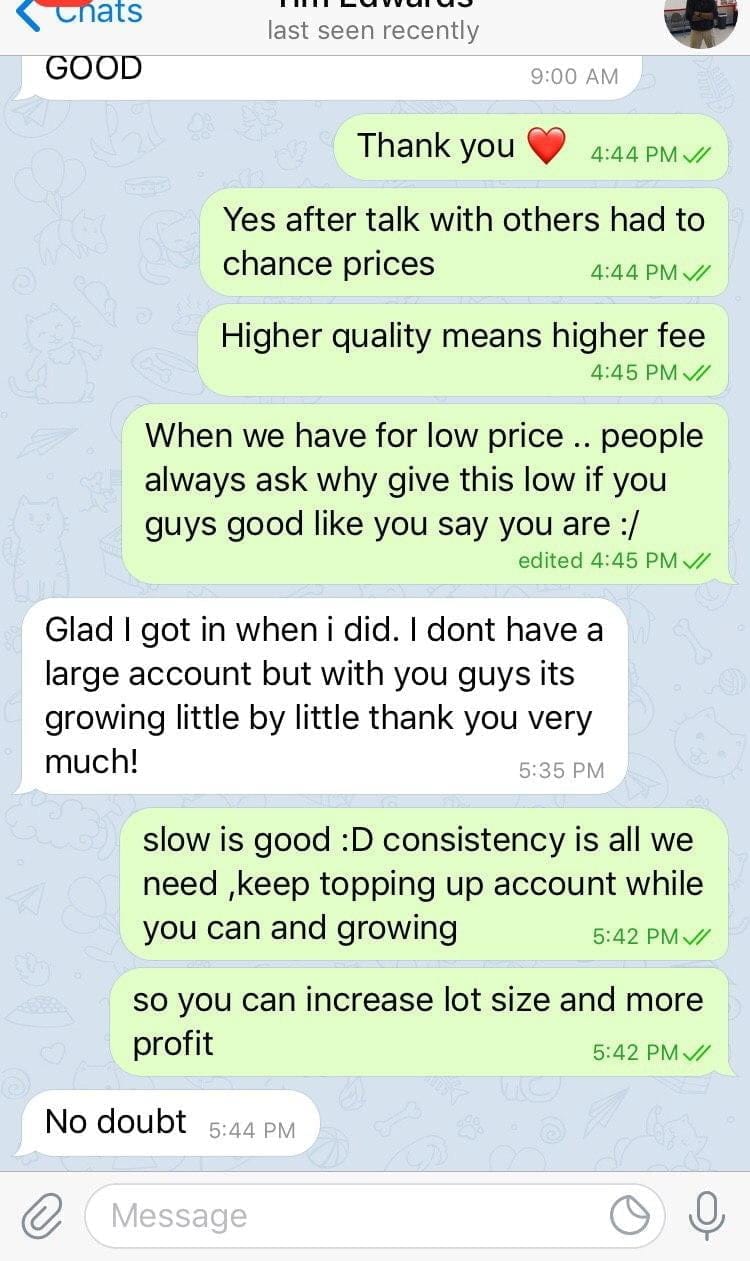
Task: Focus the Message text field
Action: point(350,1216)
